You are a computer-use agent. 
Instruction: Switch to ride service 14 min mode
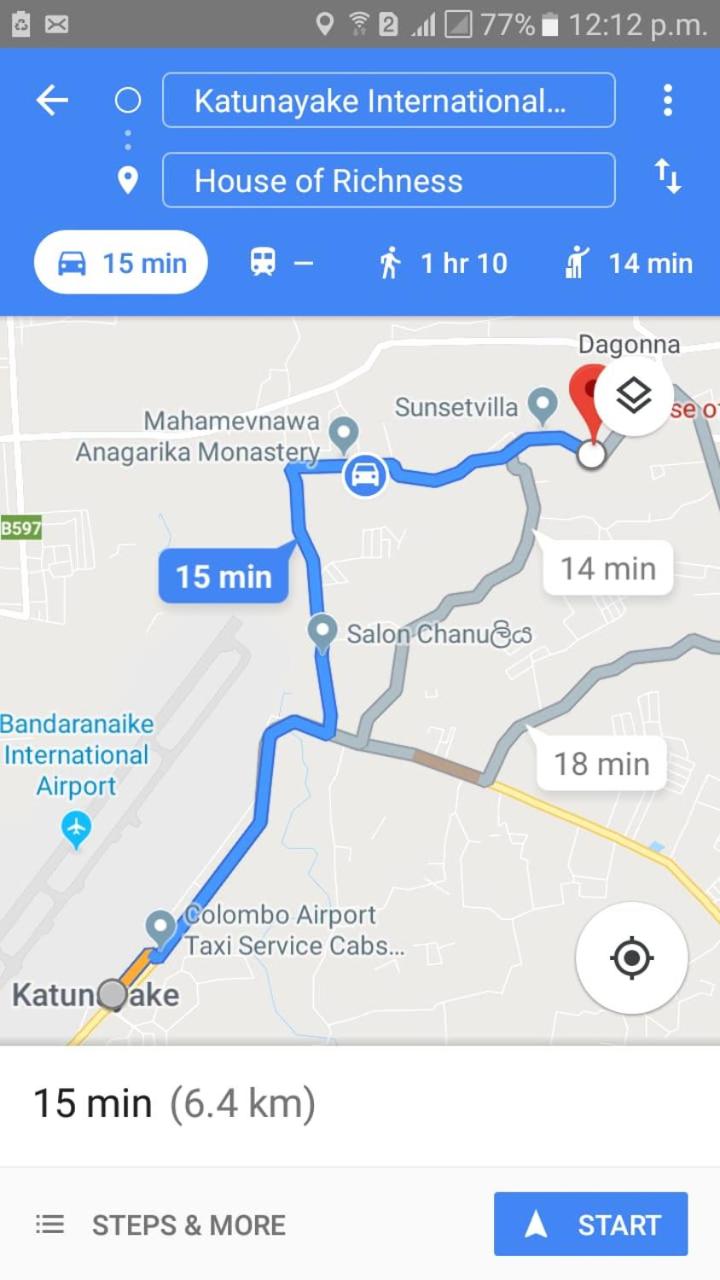point(627,263)
